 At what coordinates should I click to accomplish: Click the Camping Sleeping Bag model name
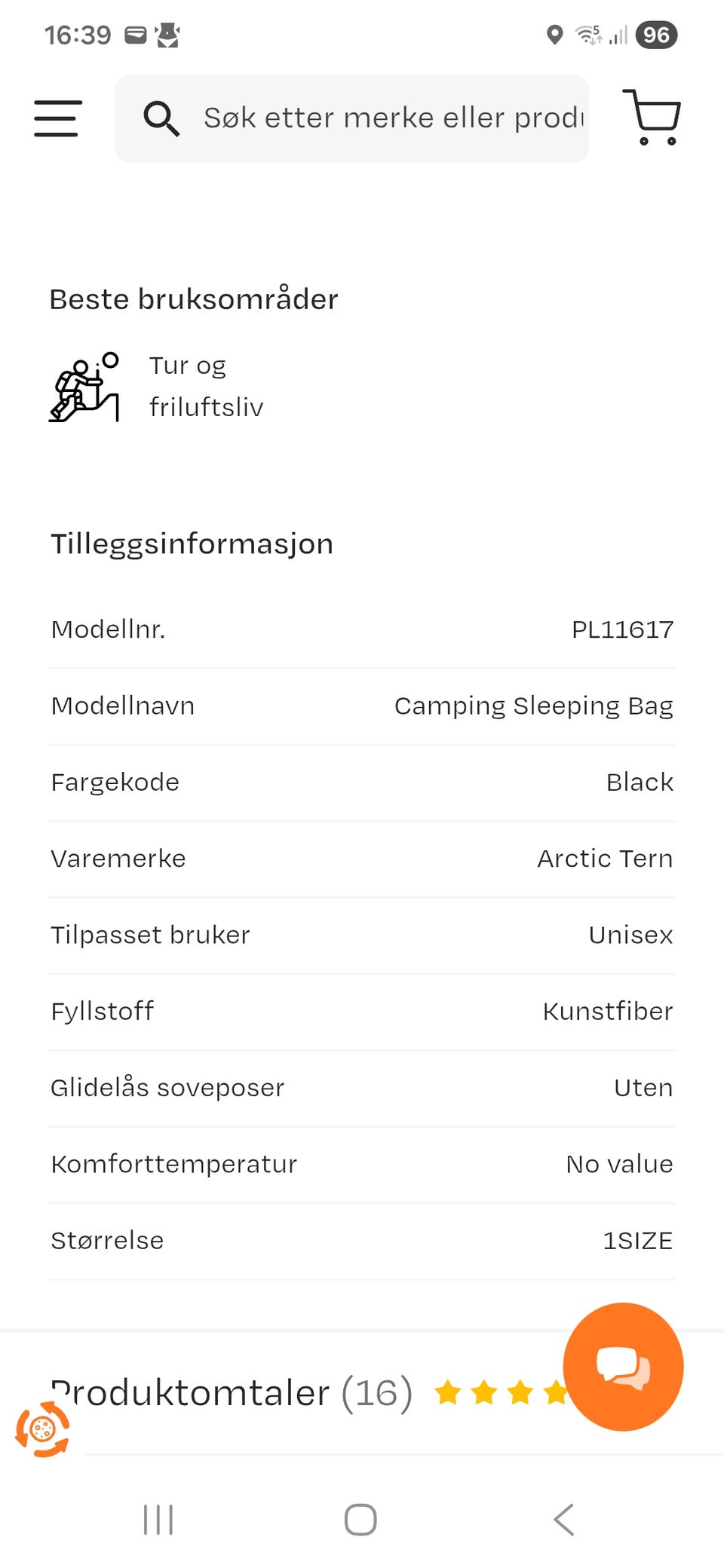pos(534,706)
